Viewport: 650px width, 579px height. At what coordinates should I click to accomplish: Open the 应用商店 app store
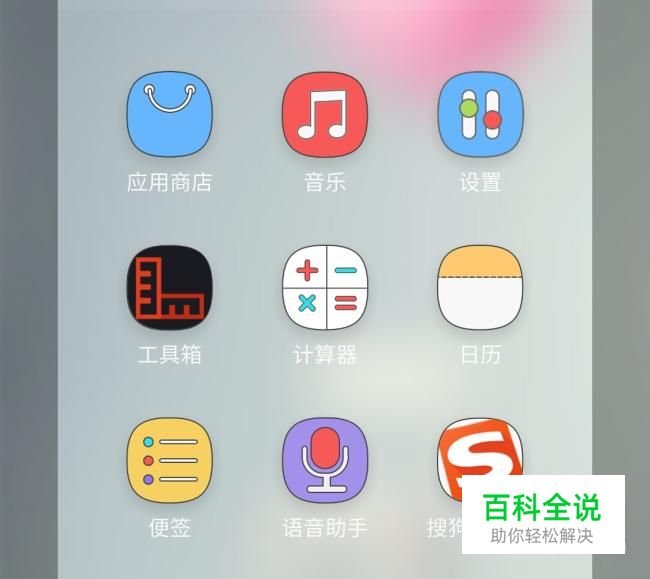170,114
